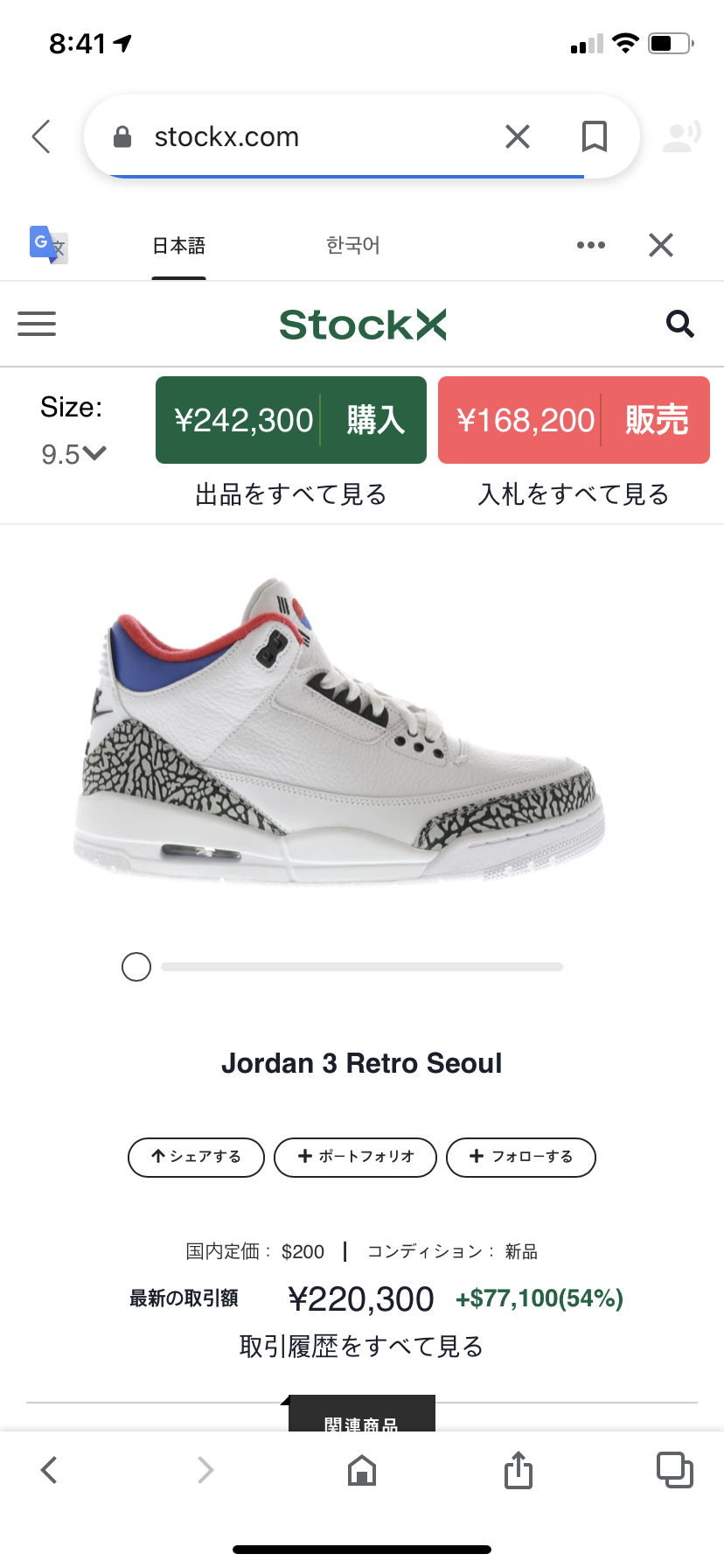The image size is (724, 1568).
Task: Bookmark this stockx.com page
Action: (x=595, y=136)
